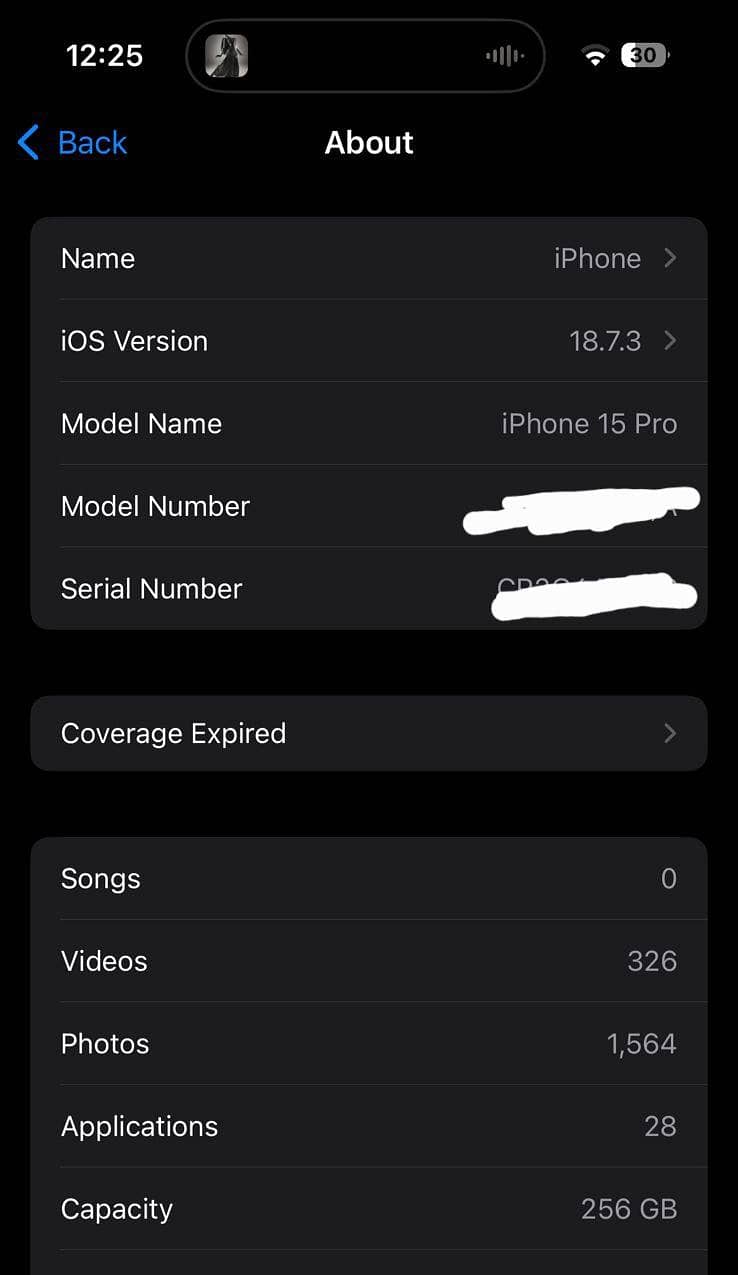Select the Photos count 1,564
This screenshot has width=738, height=1275.
[369, 1043]
